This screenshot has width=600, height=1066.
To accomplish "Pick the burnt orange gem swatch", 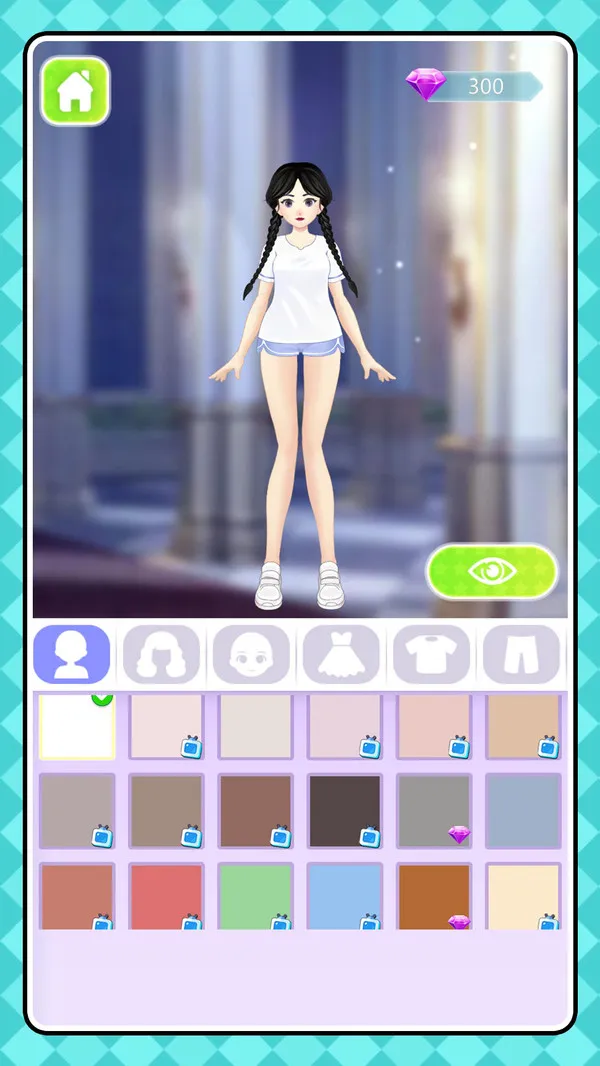I will click(x=433, y=893).
